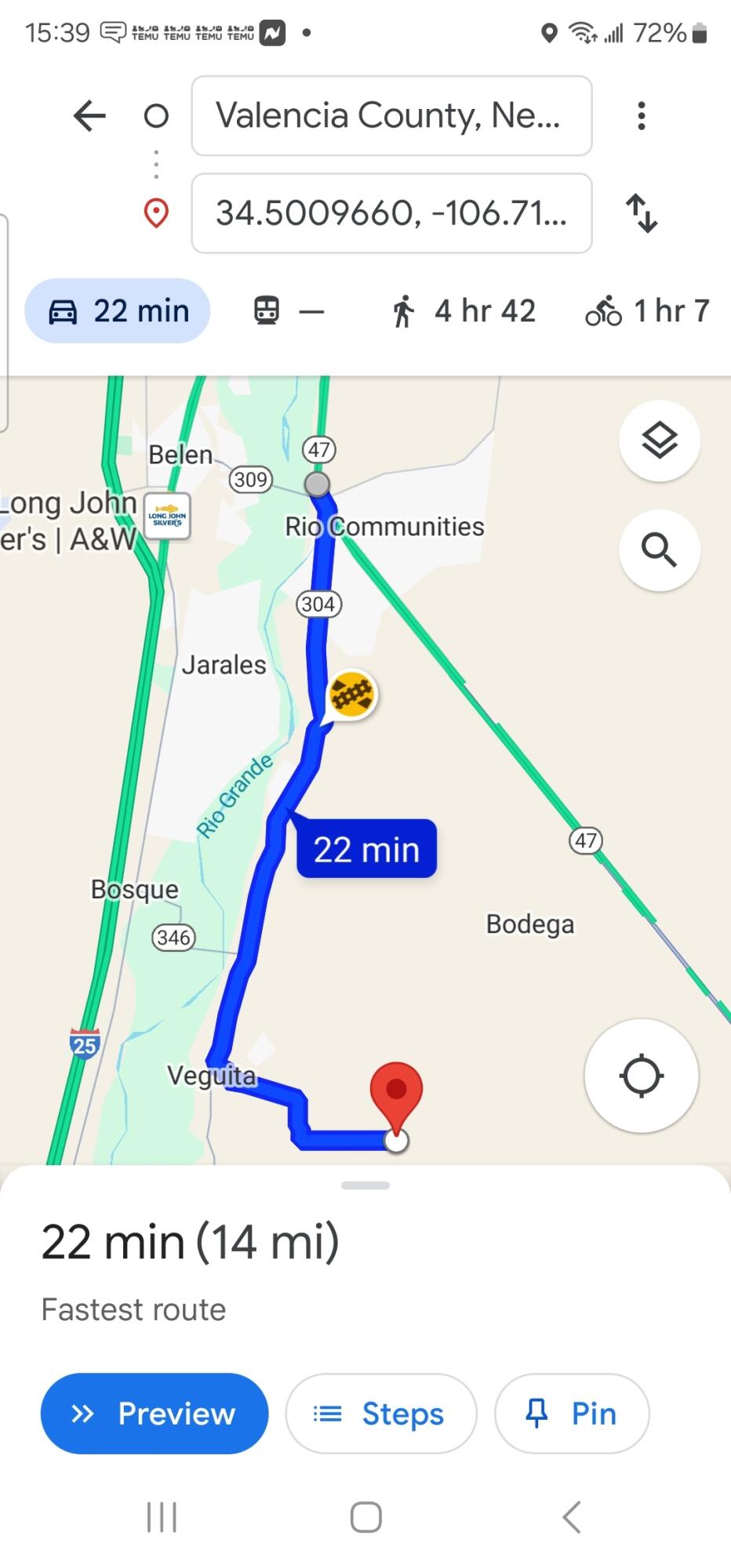Start the route Preview
Viewport: 731px width, 1568px height.
[x=155, y=1414]
